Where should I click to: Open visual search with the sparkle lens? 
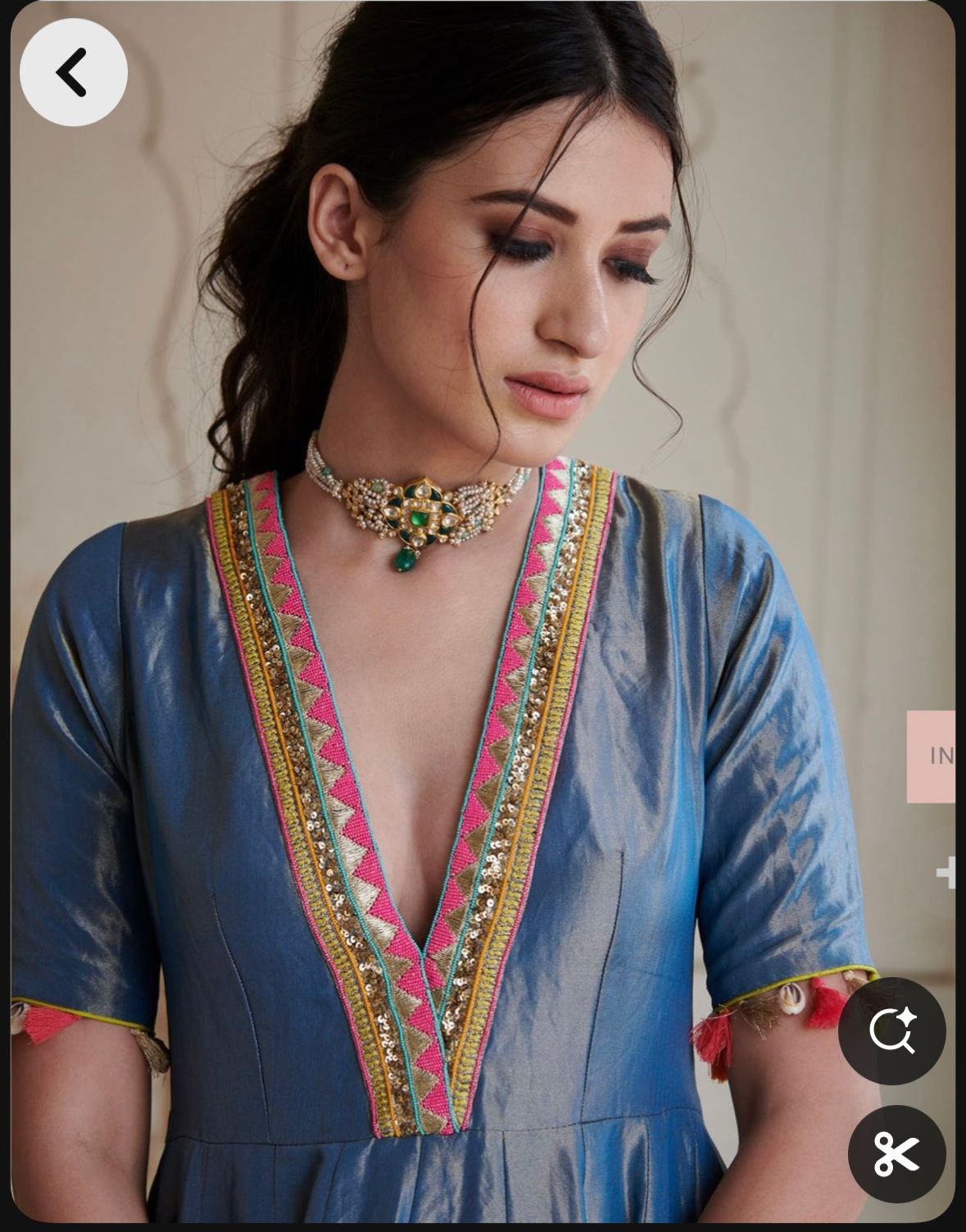[x=892, y=1031]
